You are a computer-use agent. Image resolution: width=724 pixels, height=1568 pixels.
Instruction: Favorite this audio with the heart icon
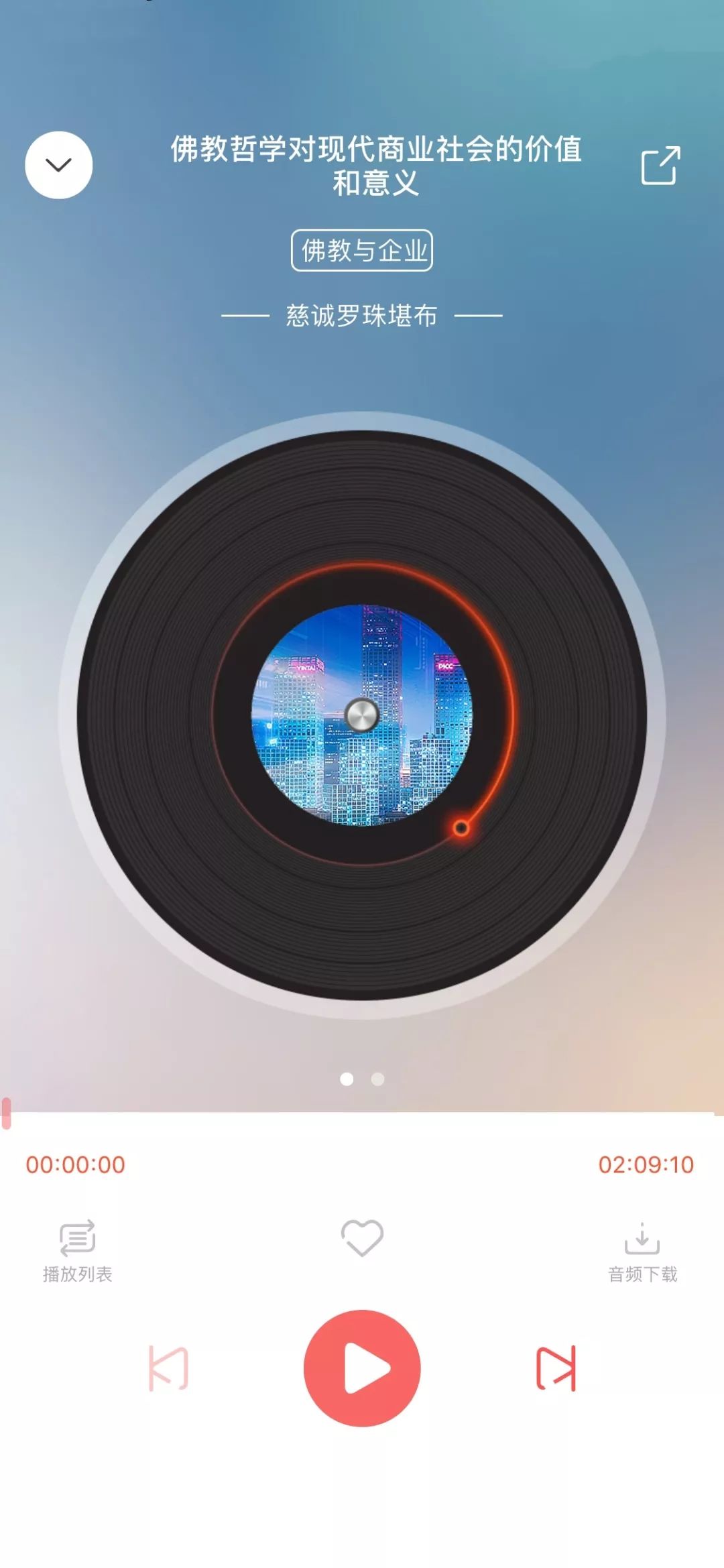(362, 1238)
